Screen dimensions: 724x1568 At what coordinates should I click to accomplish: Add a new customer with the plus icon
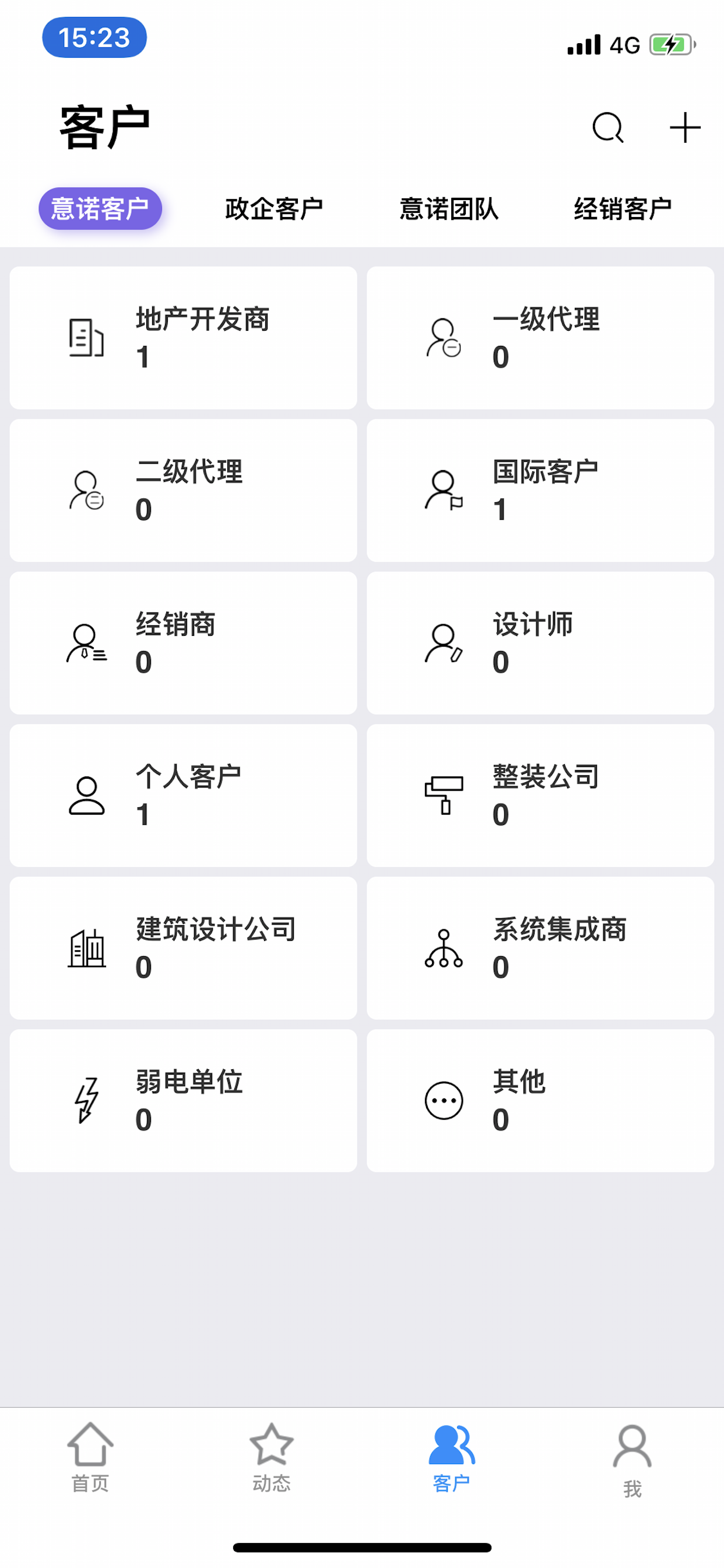pyautogui.click(x=685, y=127)
